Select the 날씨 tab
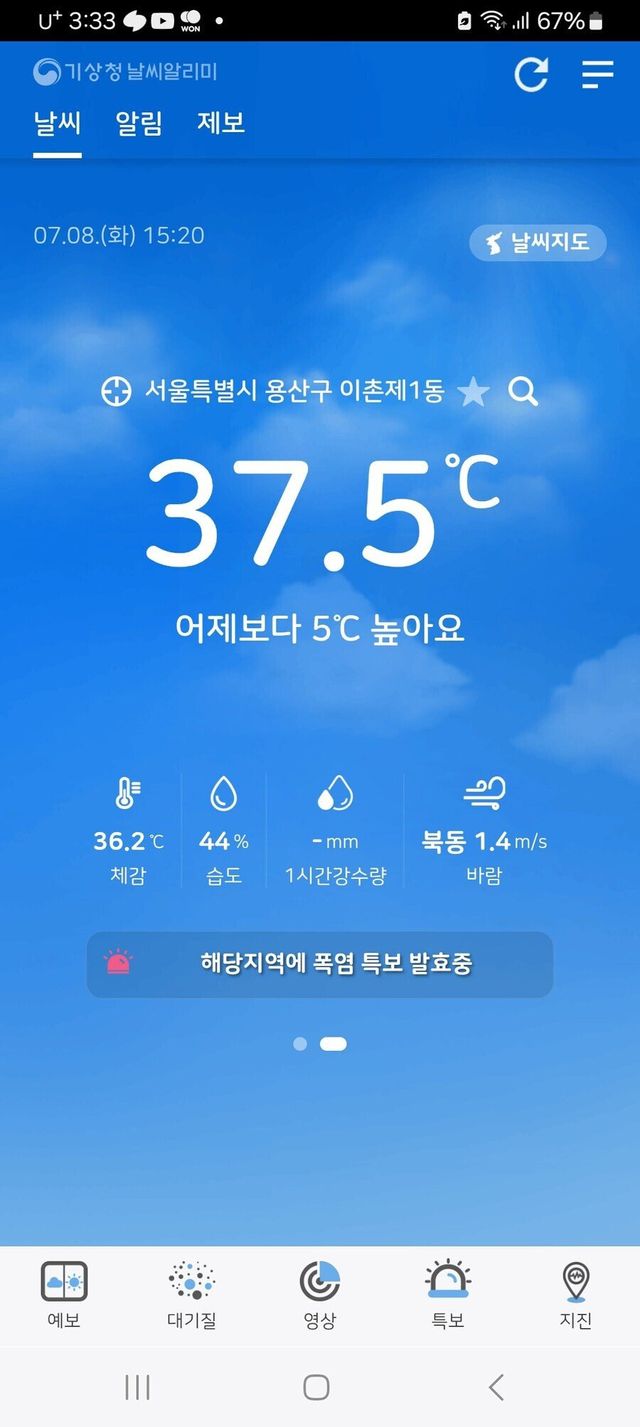 [57, 124]
